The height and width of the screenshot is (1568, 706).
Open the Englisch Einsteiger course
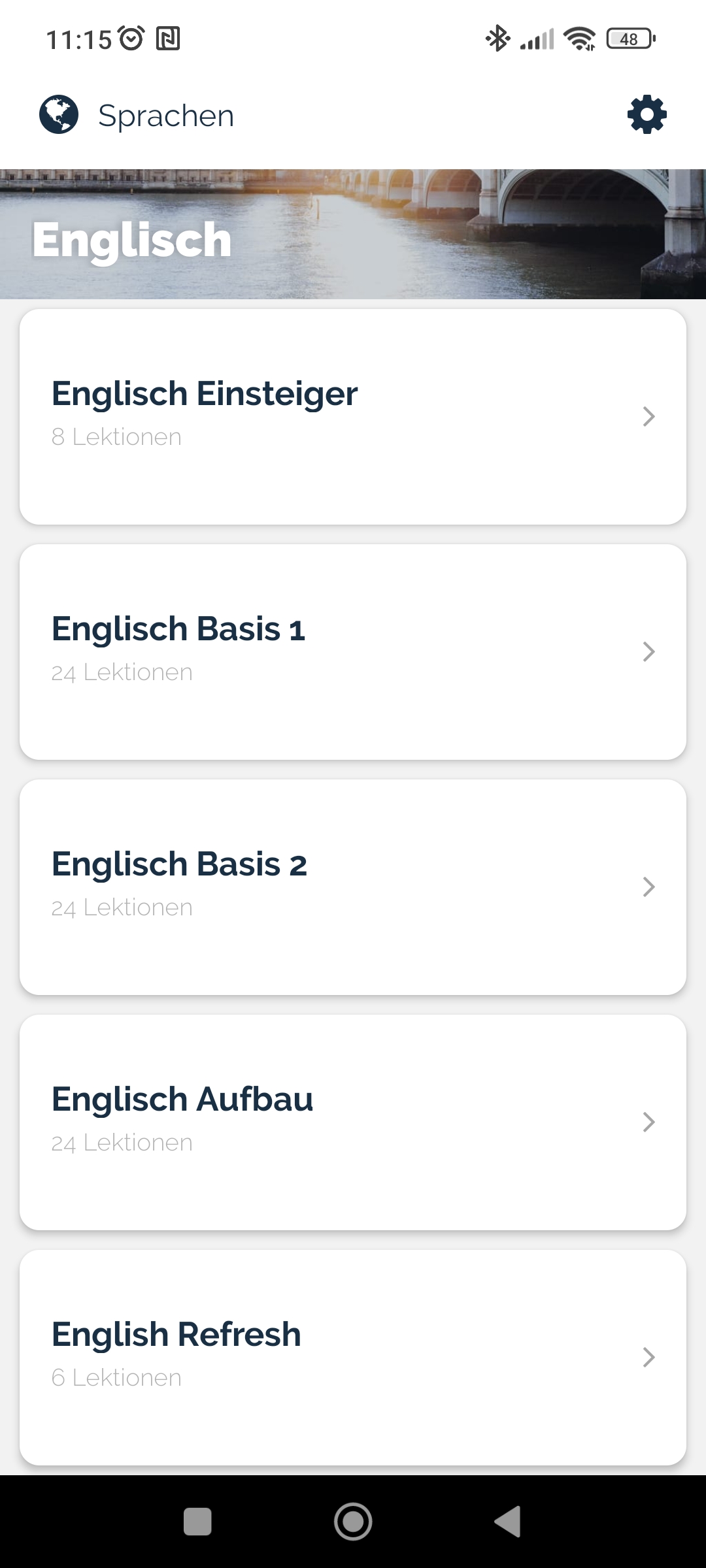(x=353, y=416)
